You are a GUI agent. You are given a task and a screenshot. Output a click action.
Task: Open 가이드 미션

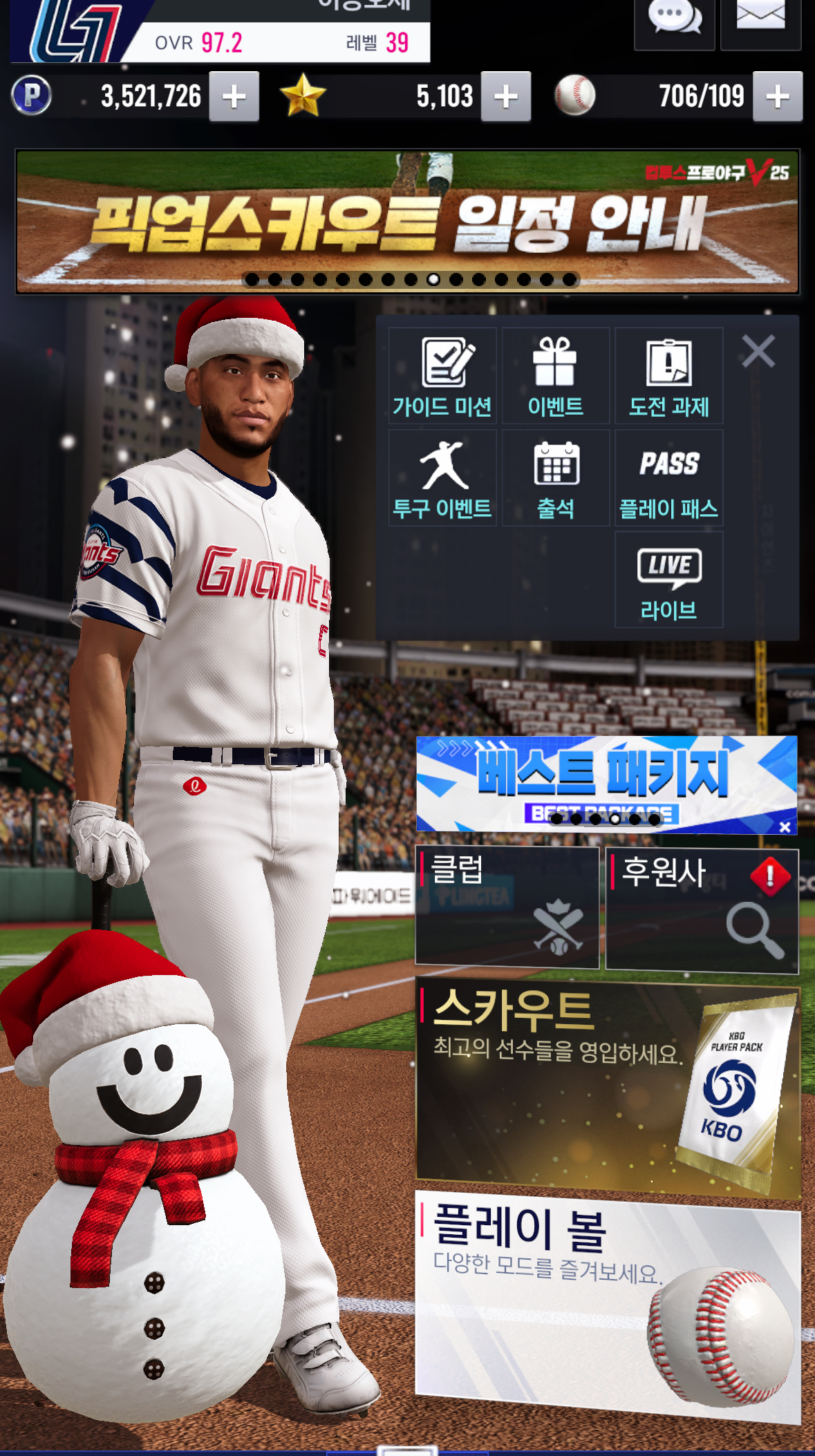tap(442, 376)
